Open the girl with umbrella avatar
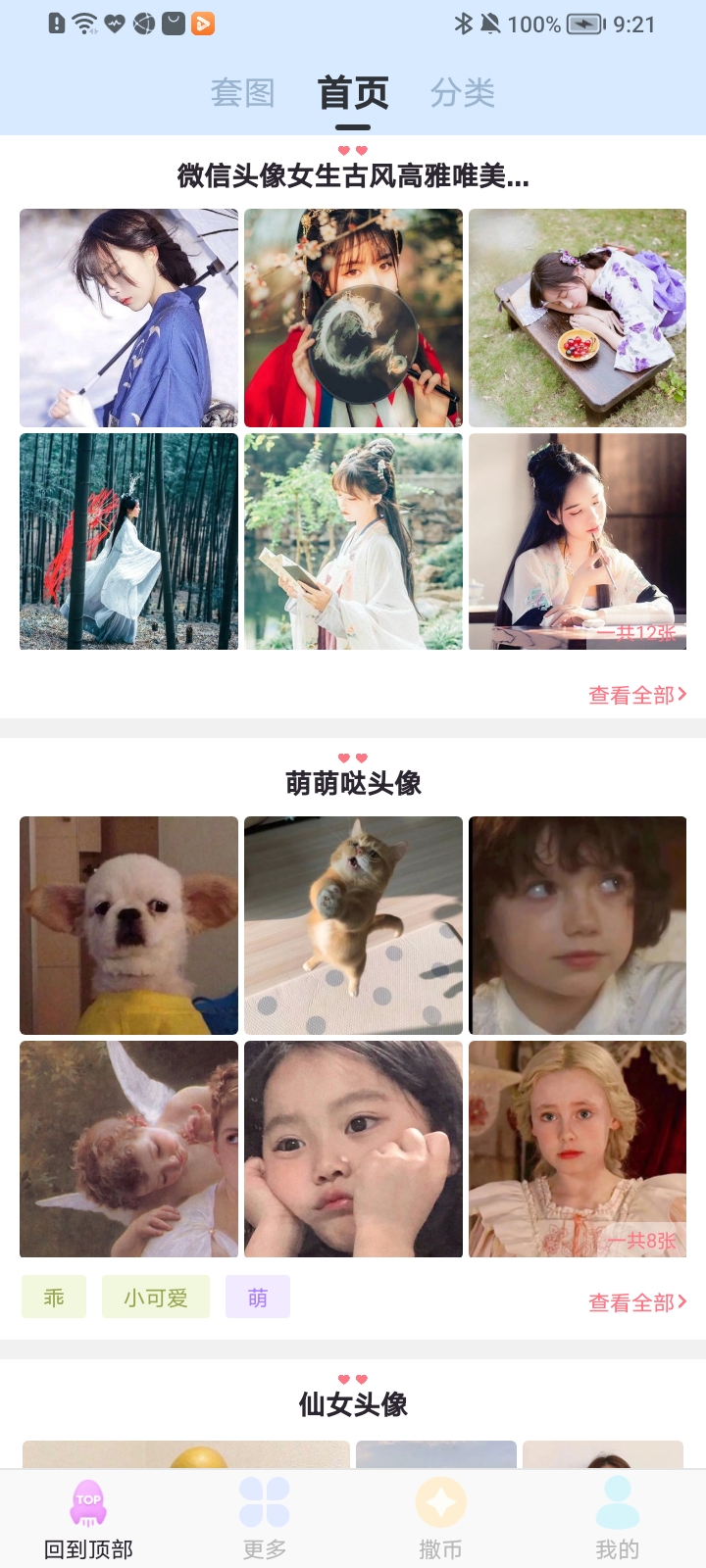The height and width of the screenshot is (1568, 706). (128, 318)
